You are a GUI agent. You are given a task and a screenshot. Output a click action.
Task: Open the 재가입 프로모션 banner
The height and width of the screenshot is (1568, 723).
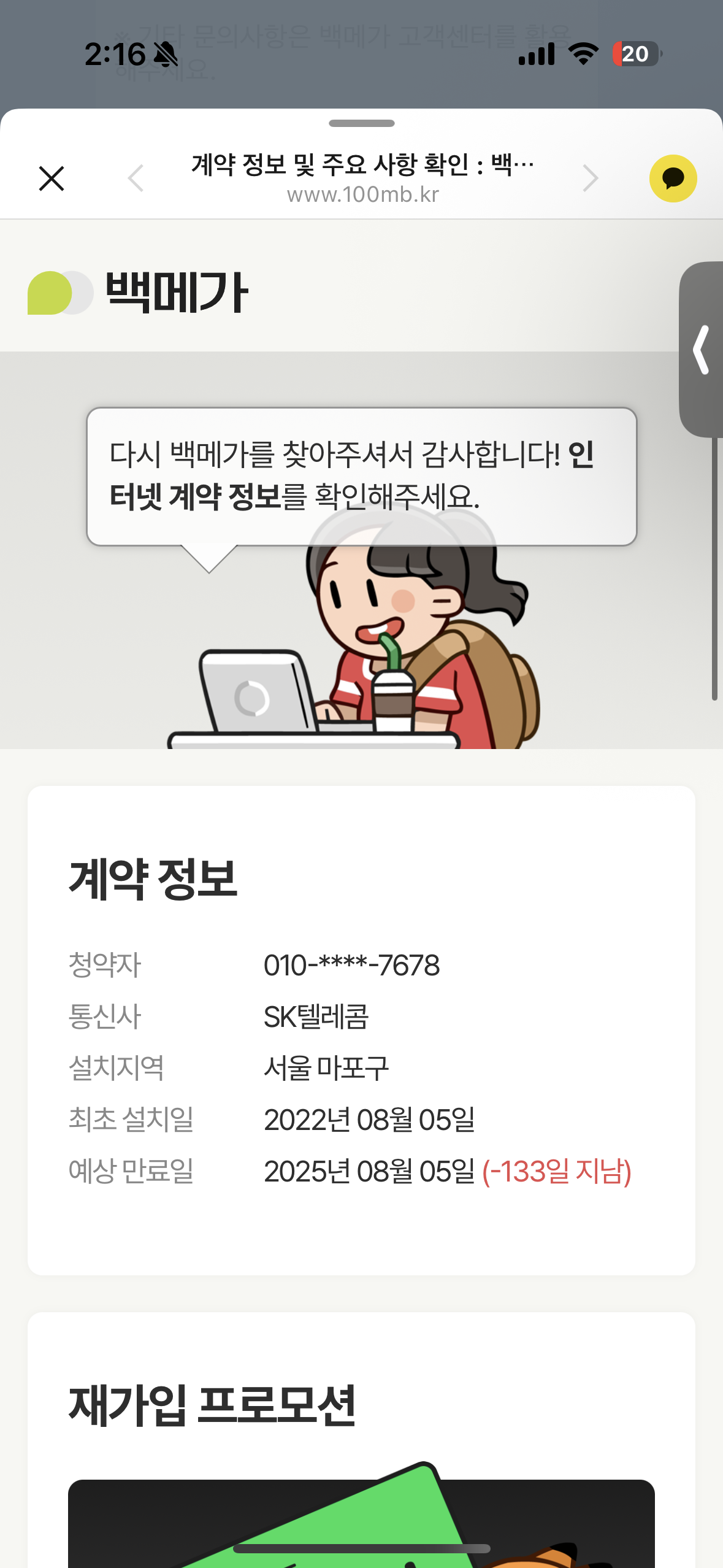tap(361, 1521)
